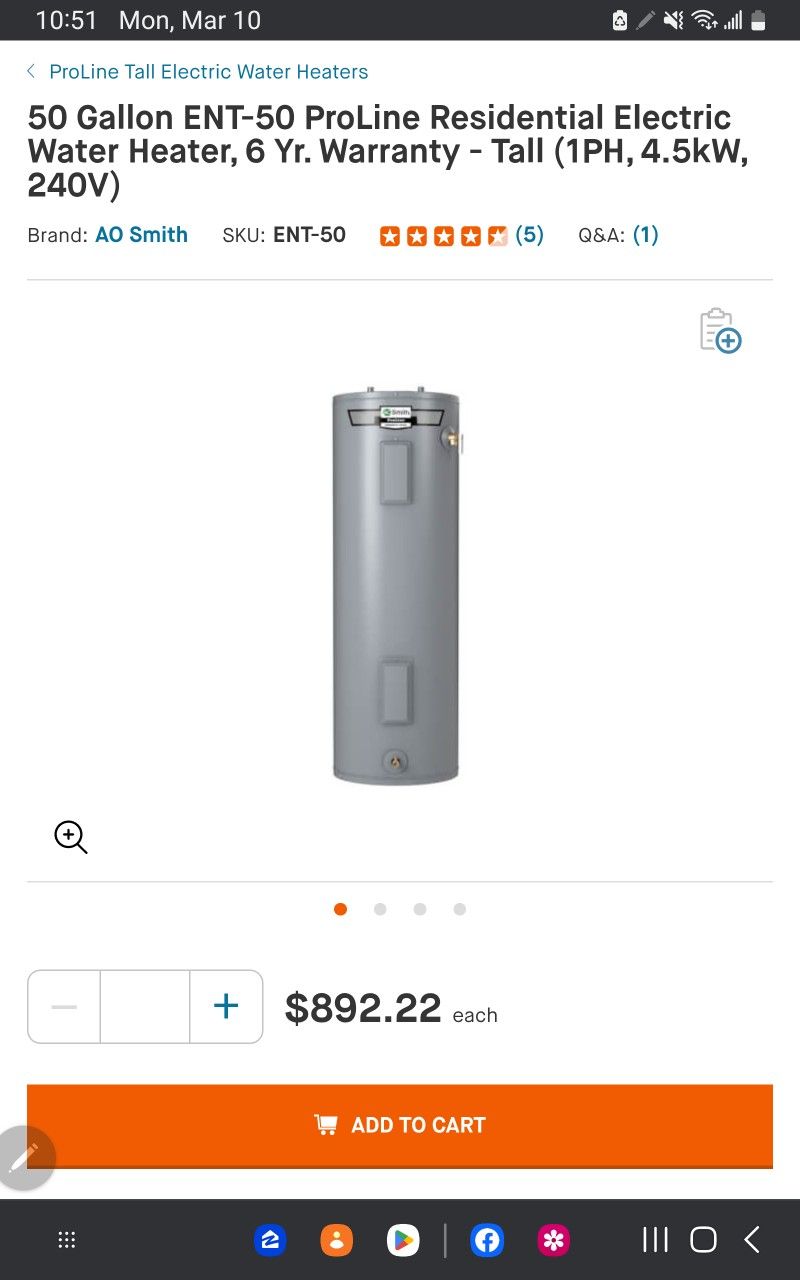Open the add-to-project-list clipboard icon

[x=719, y=331]
